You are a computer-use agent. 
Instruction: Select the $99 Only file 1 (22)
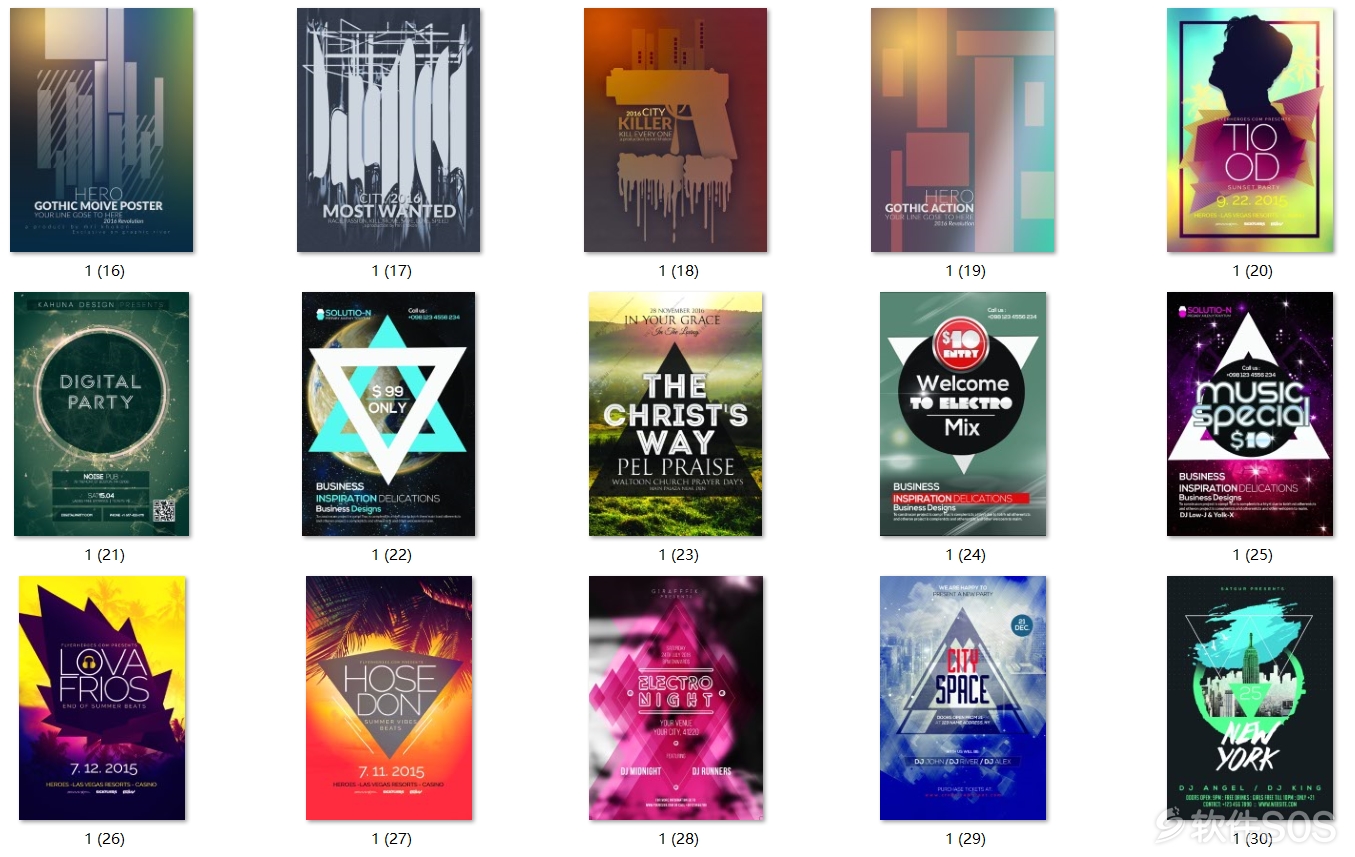point(388,414)
